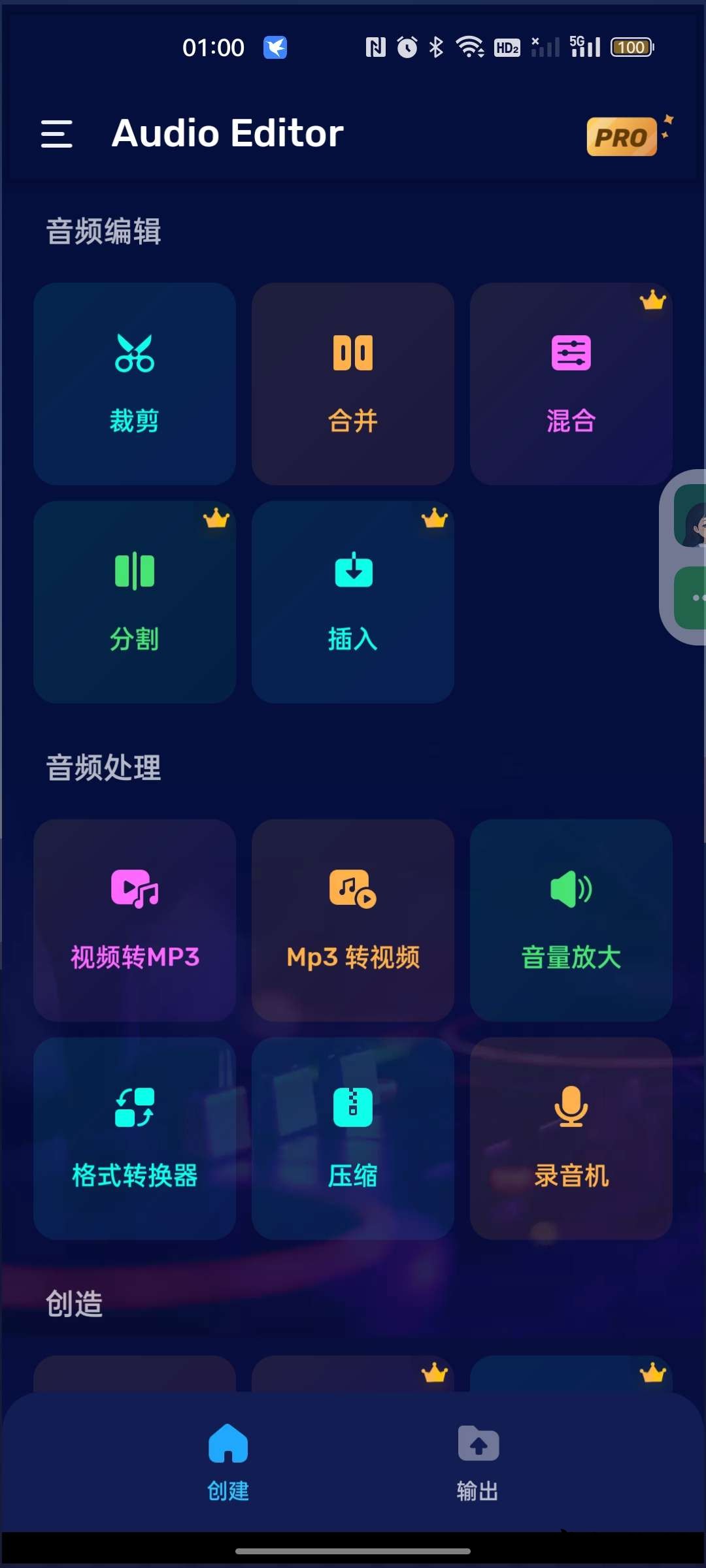Switch to the 创建 tab
This screenshot has height=1568, width=706.
[228, 1462]
